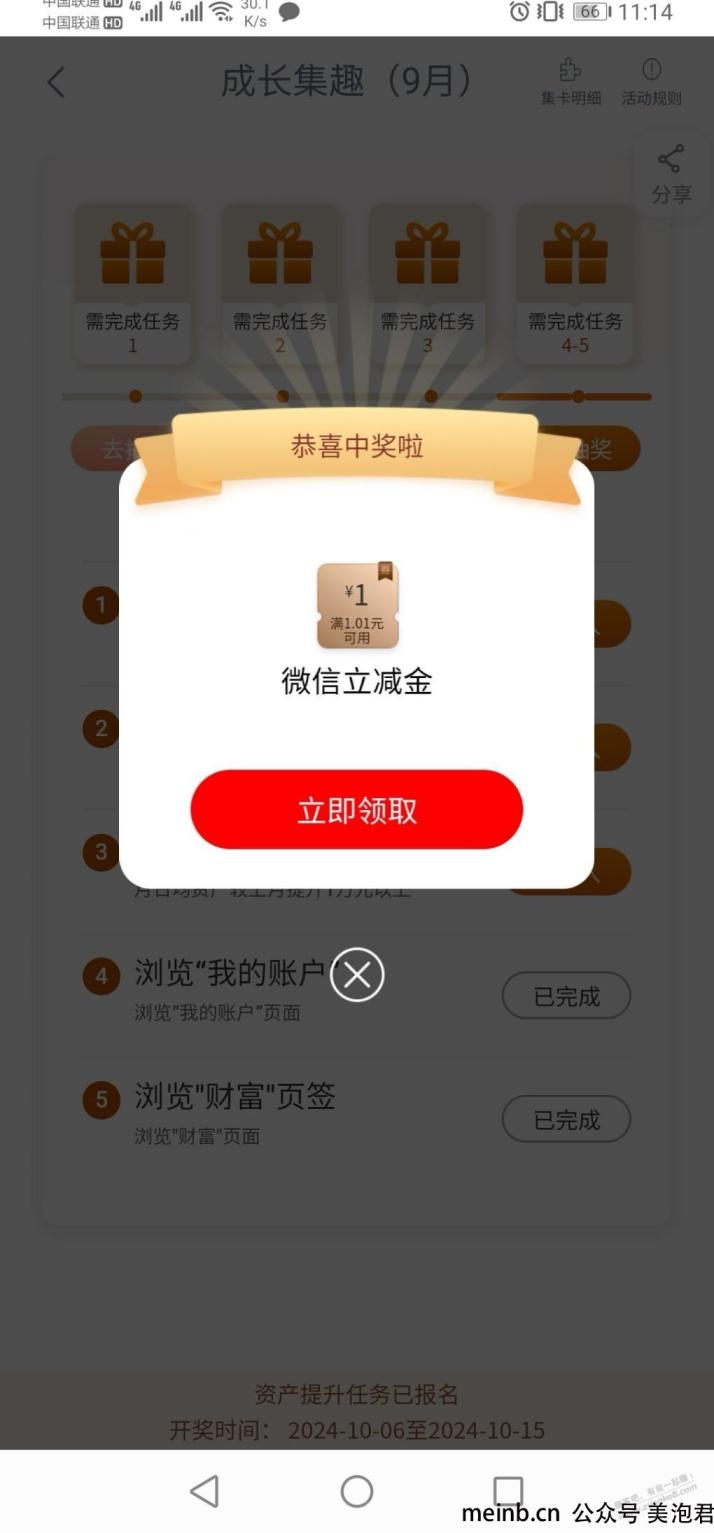Tap the system back button
This screenshot has height=1533, width=714.
coord(204,1491)
